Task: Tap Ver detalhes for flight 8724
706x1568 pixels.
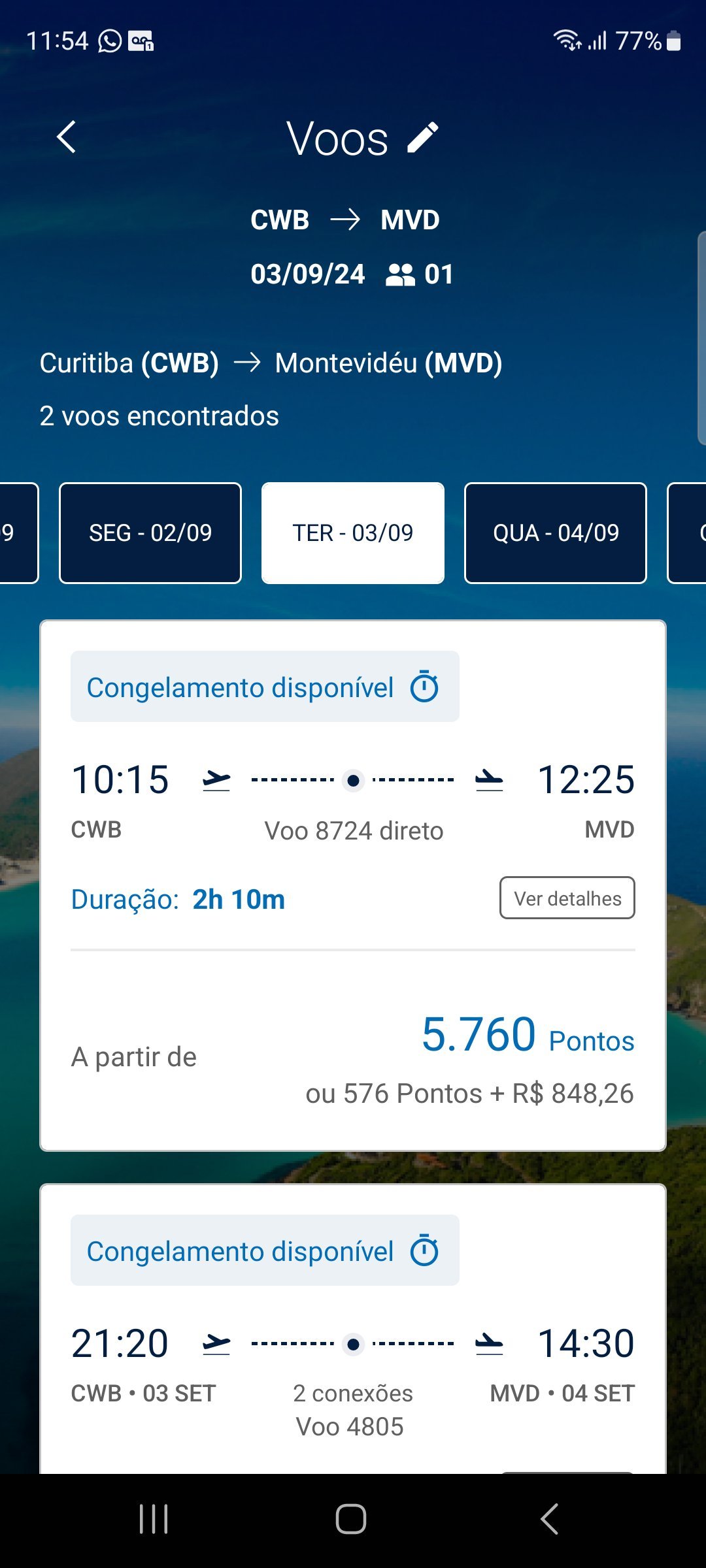Action: pos(567,898)
